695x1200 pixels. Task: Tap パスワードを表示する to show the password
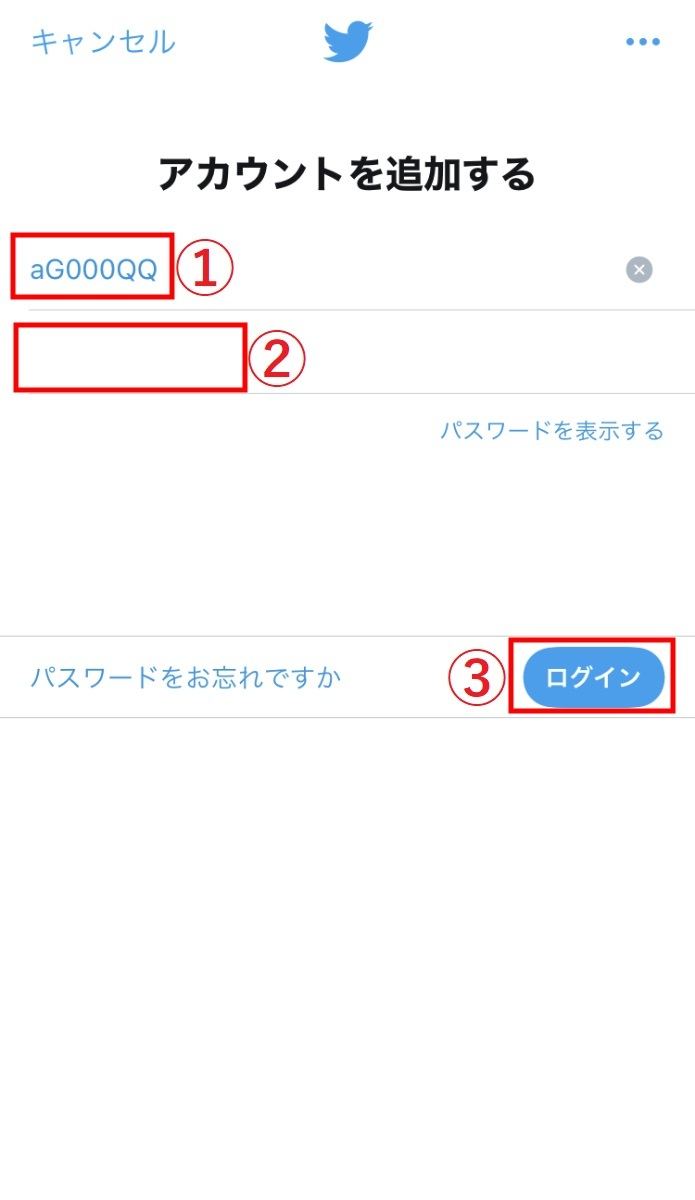point(552,431)
